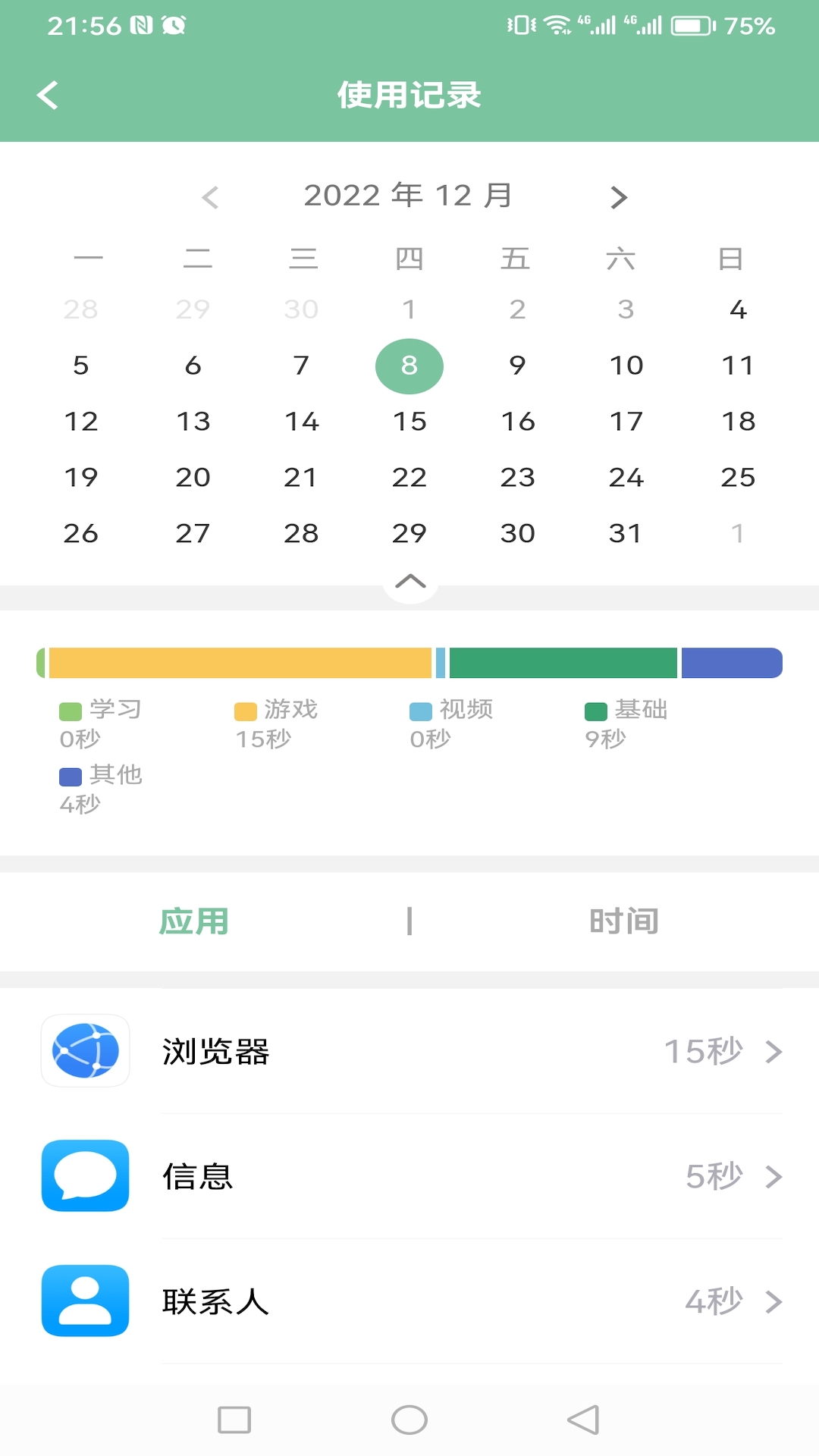
Task: Switch to the 应用 tab
Action: [193, 921]
